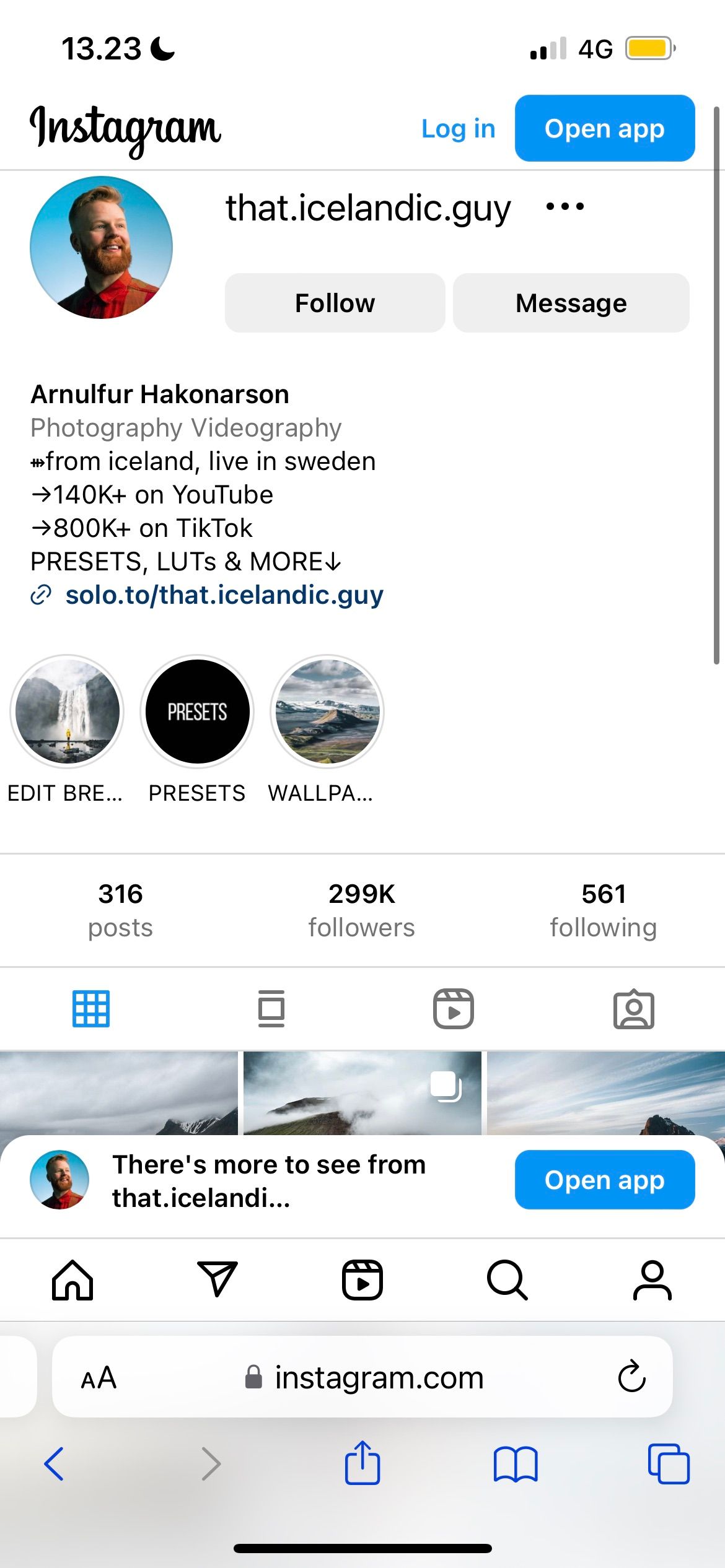
Task: Reload the page in Safari
Action: click(631, 1378)
